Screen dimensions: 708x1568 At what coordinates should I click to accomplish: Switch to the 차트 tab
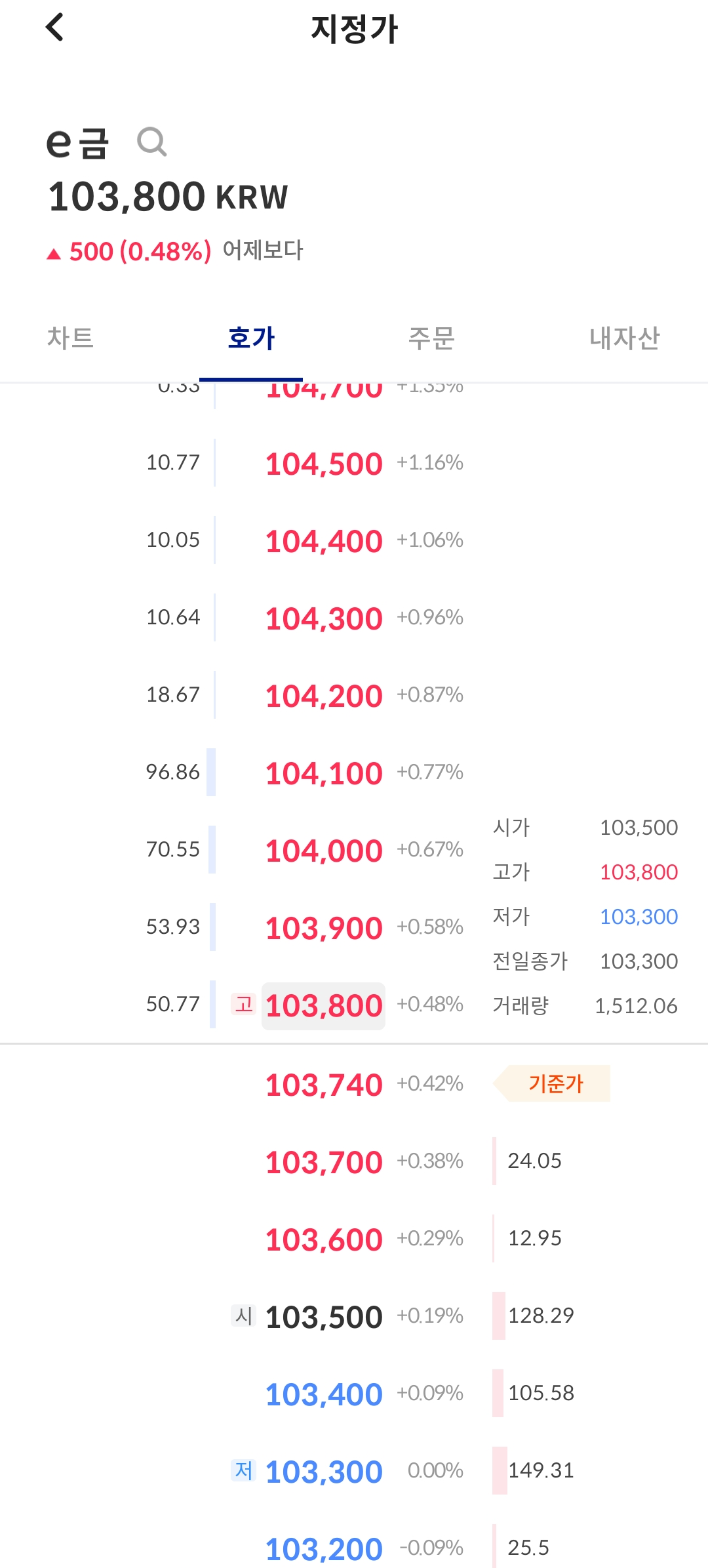click(x=72, y=339)
